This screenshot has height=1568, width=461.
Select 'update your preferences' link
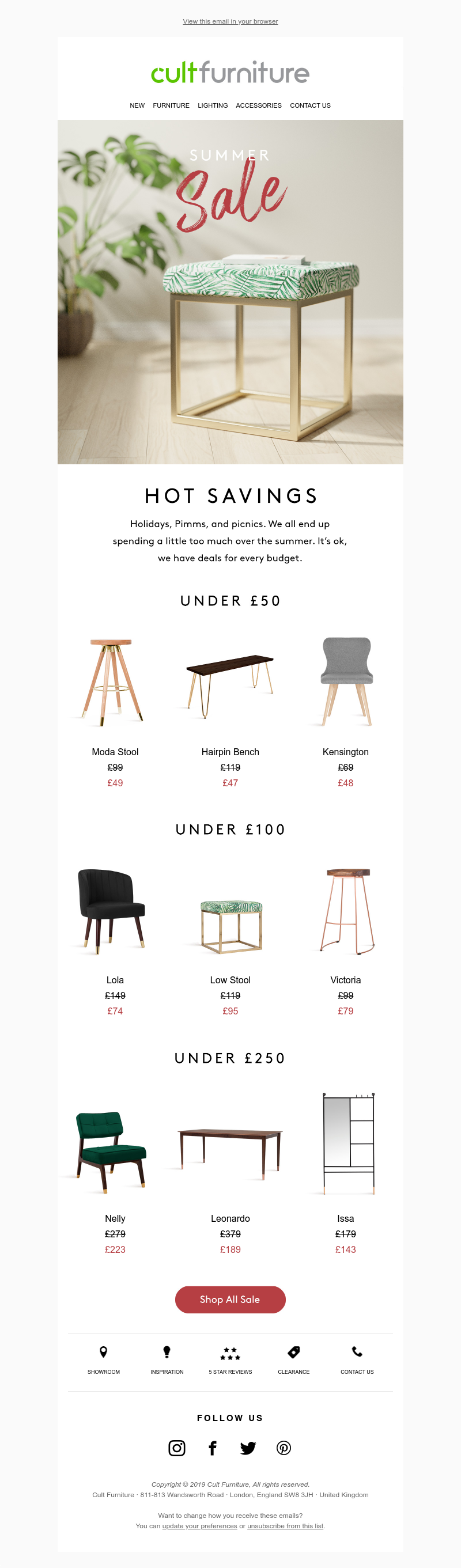(199, 1525)
